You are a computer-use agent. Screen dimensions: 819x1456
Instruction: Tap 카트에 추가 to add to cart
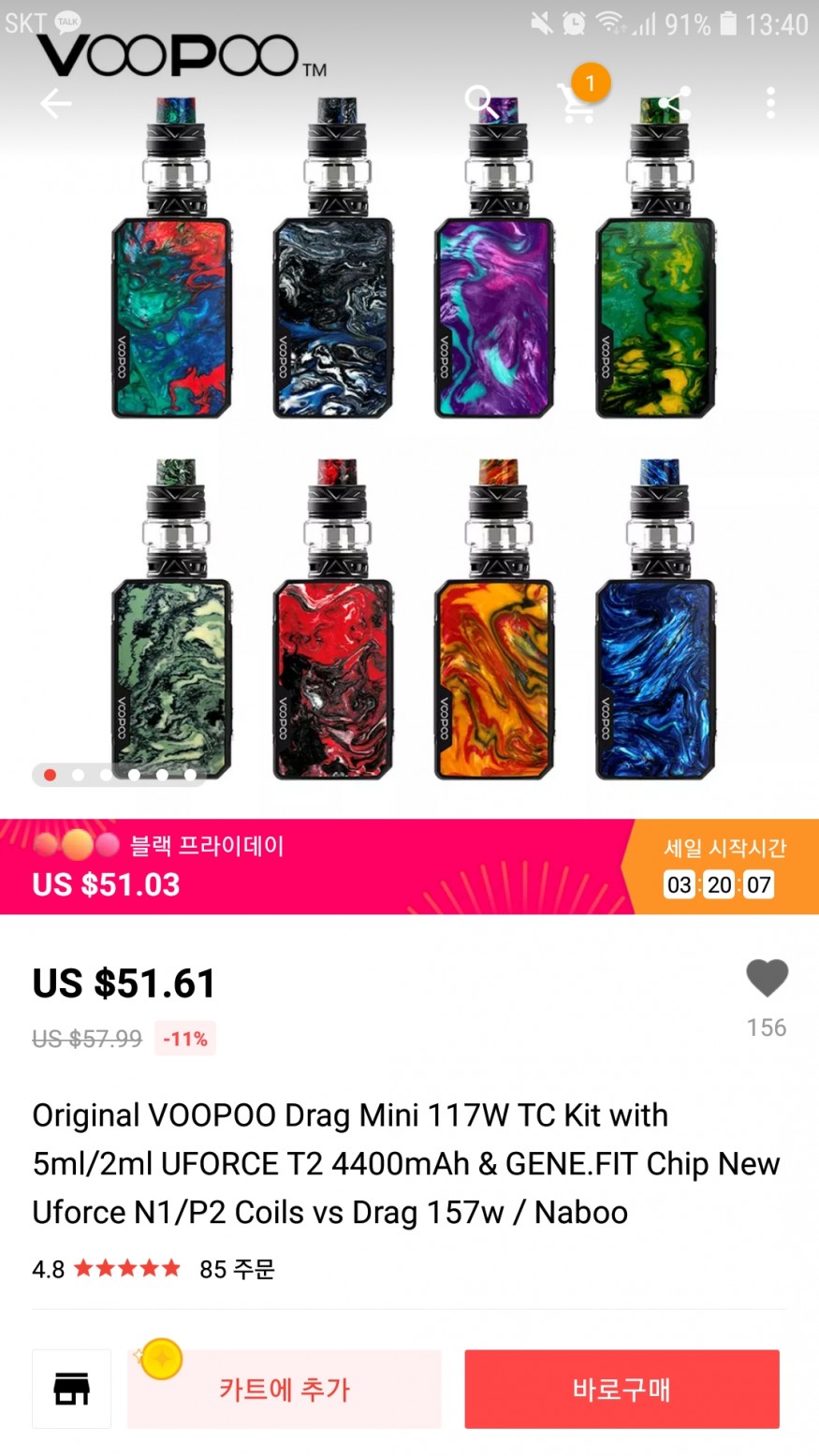285,1389
